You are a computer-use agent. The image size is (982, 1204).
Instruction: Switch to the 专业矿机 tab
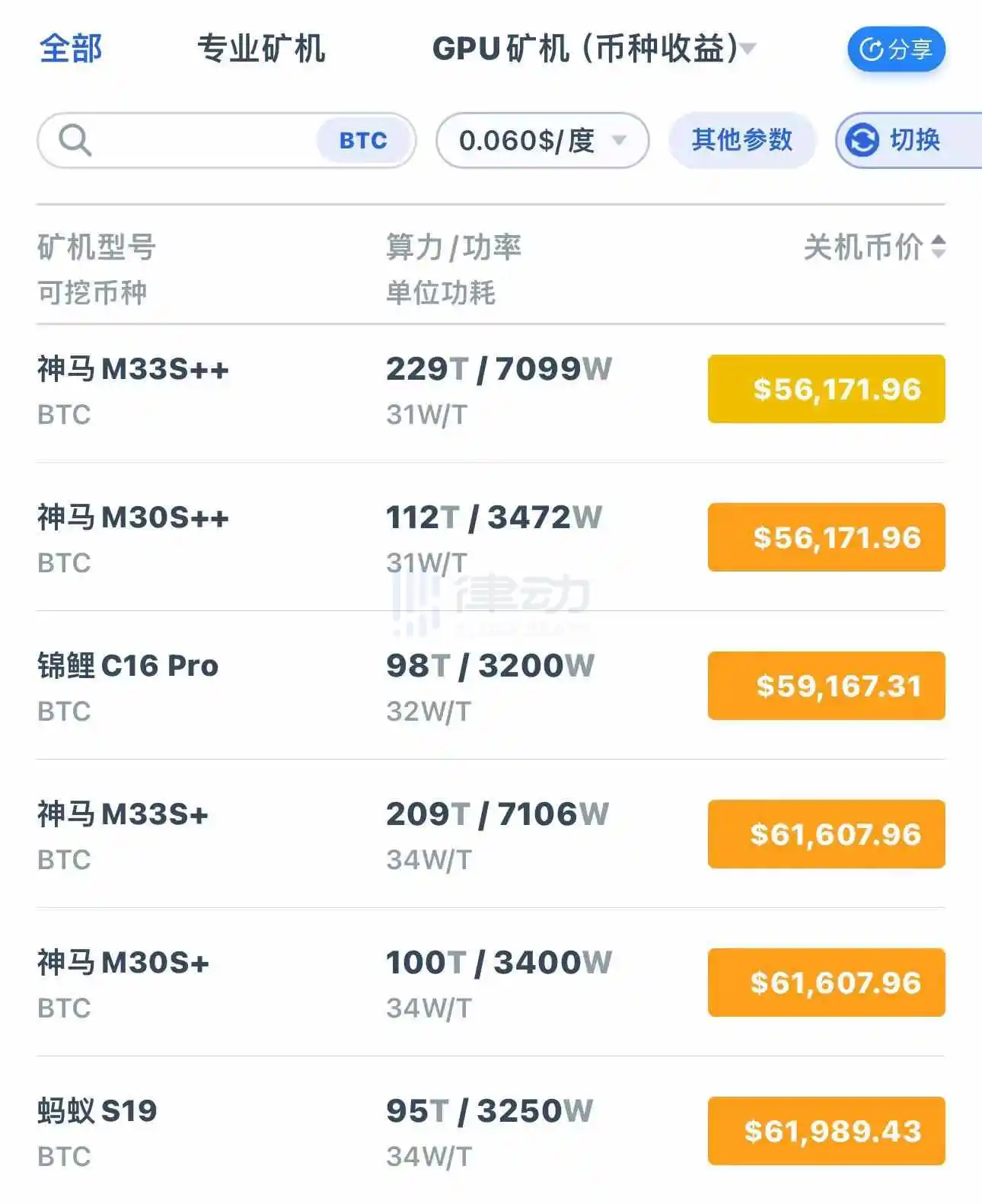coord(261,49)
